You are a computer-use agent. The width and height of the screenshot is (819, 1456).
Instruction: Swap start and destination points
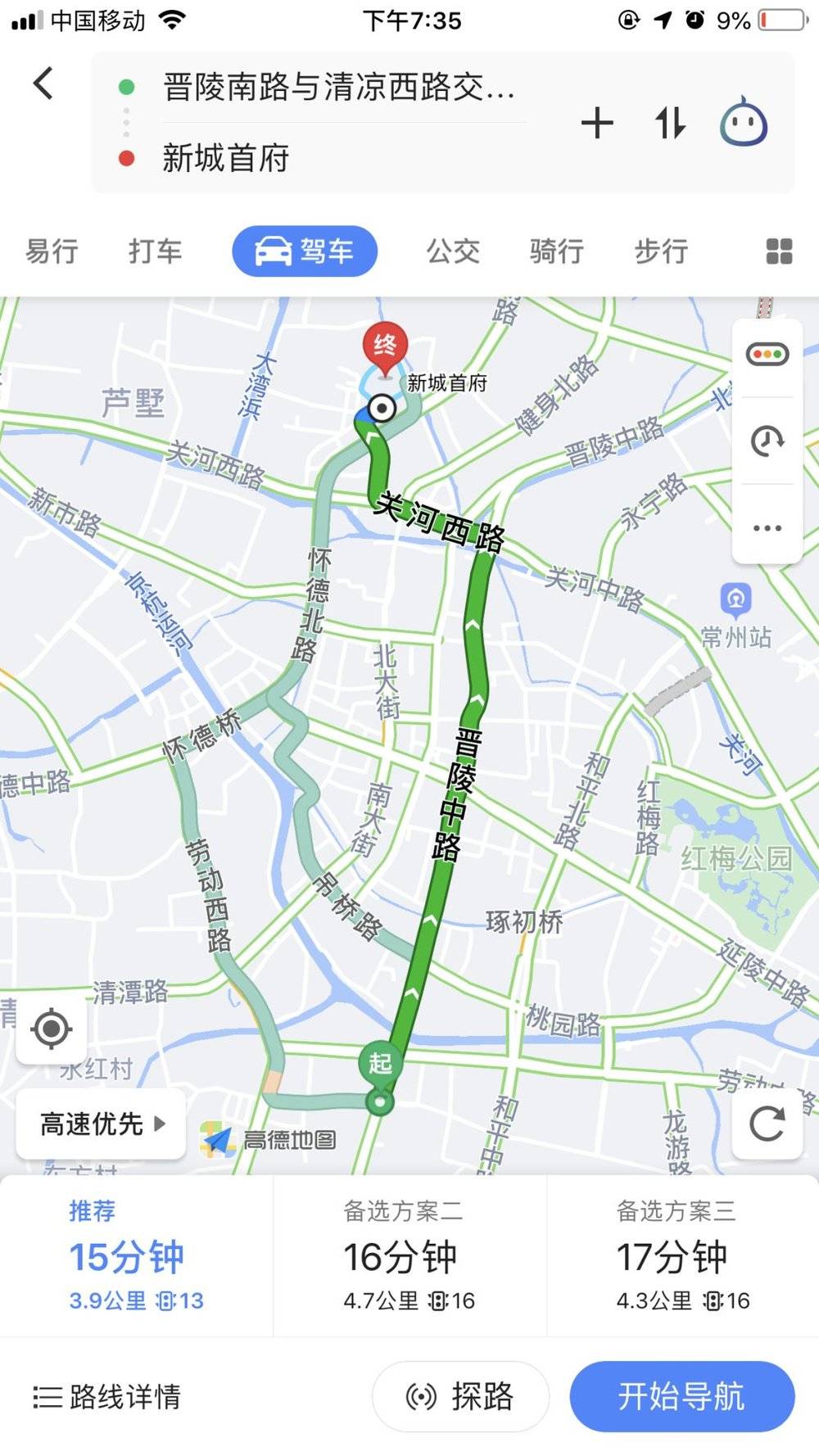pyautogui.click(x=670, y=124)
